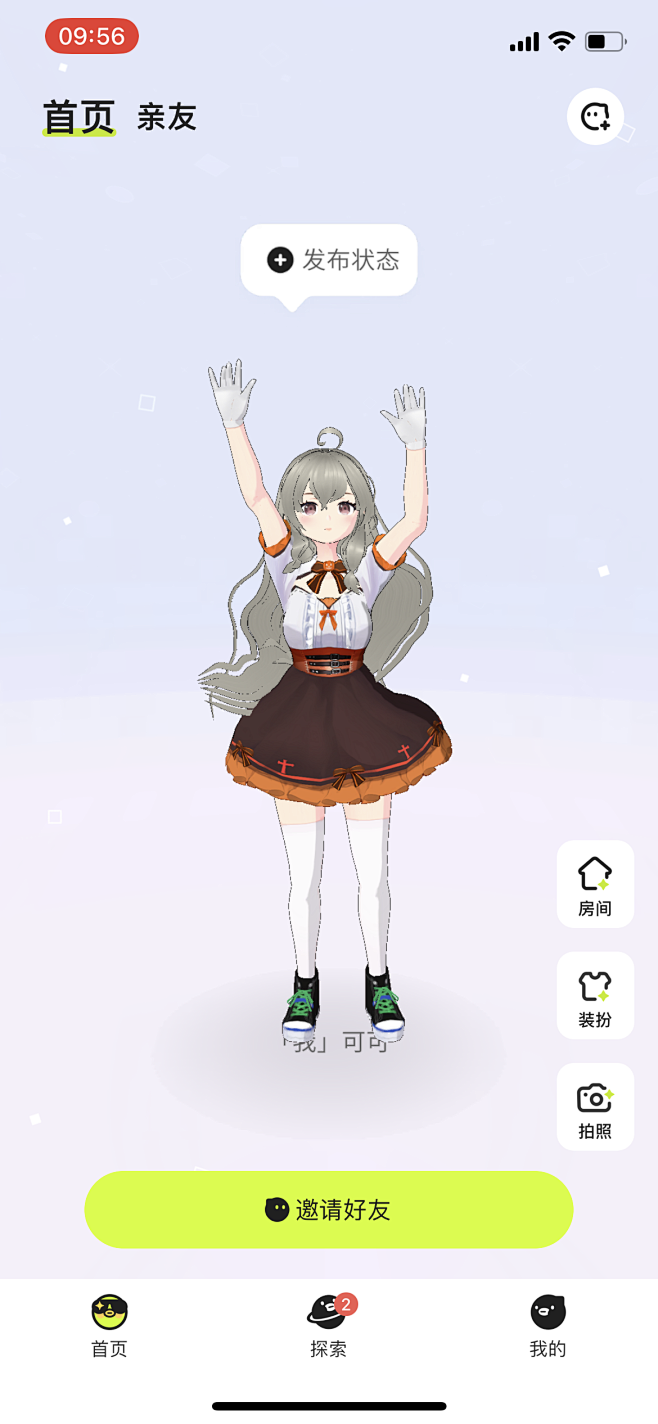
Task: Switch to the 亲友 top tab
Action: tap(167, 118)
